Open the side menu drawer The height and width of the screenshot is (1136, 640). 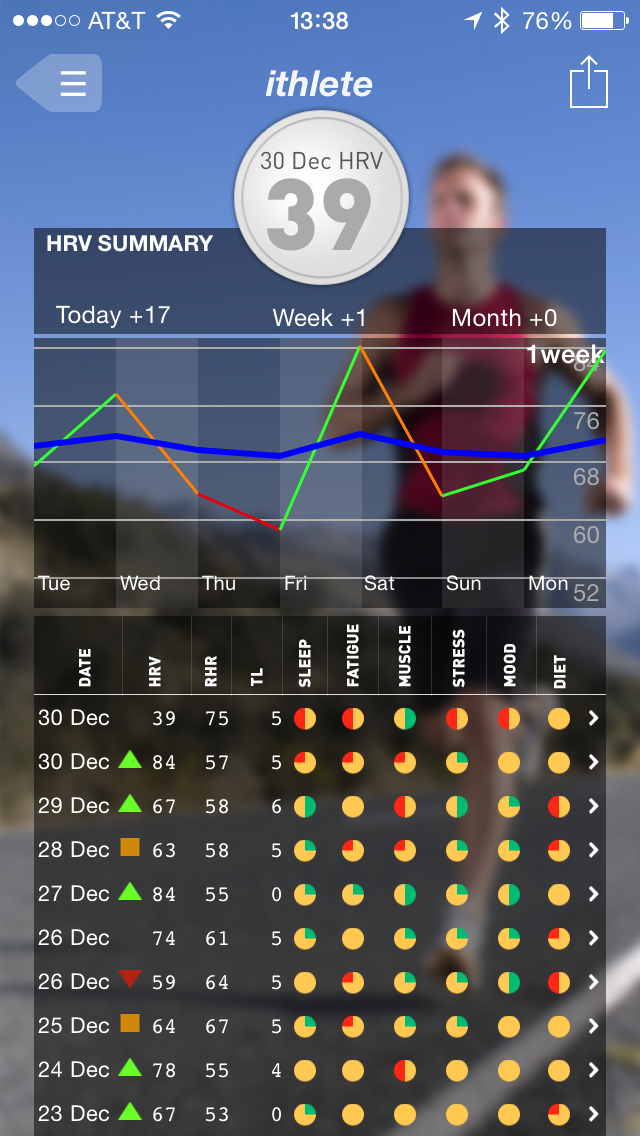point(61,83)
